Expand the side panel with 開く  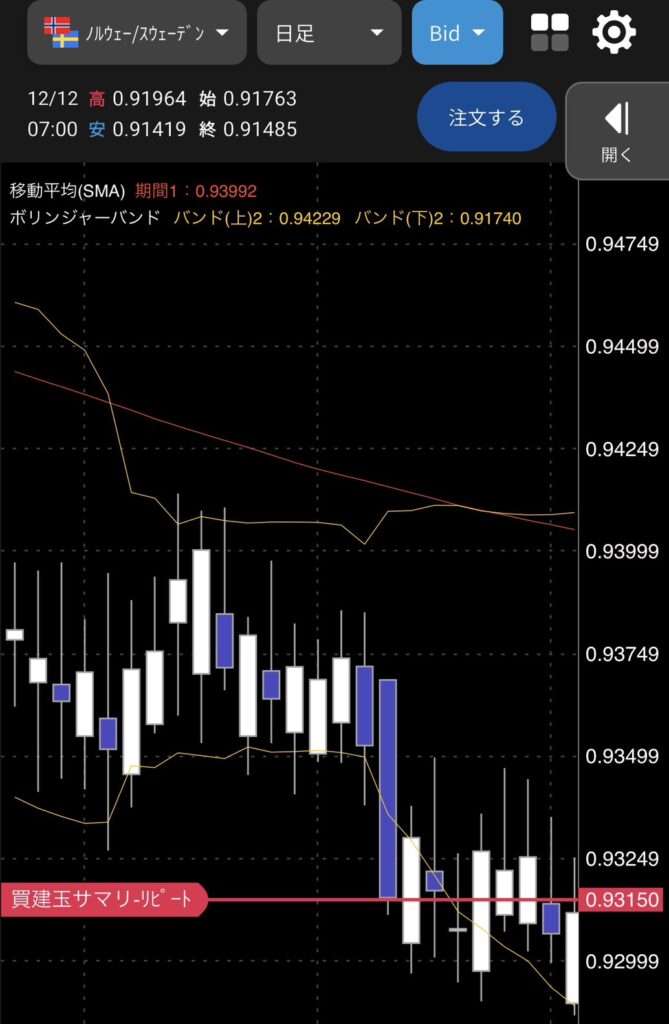617,131
